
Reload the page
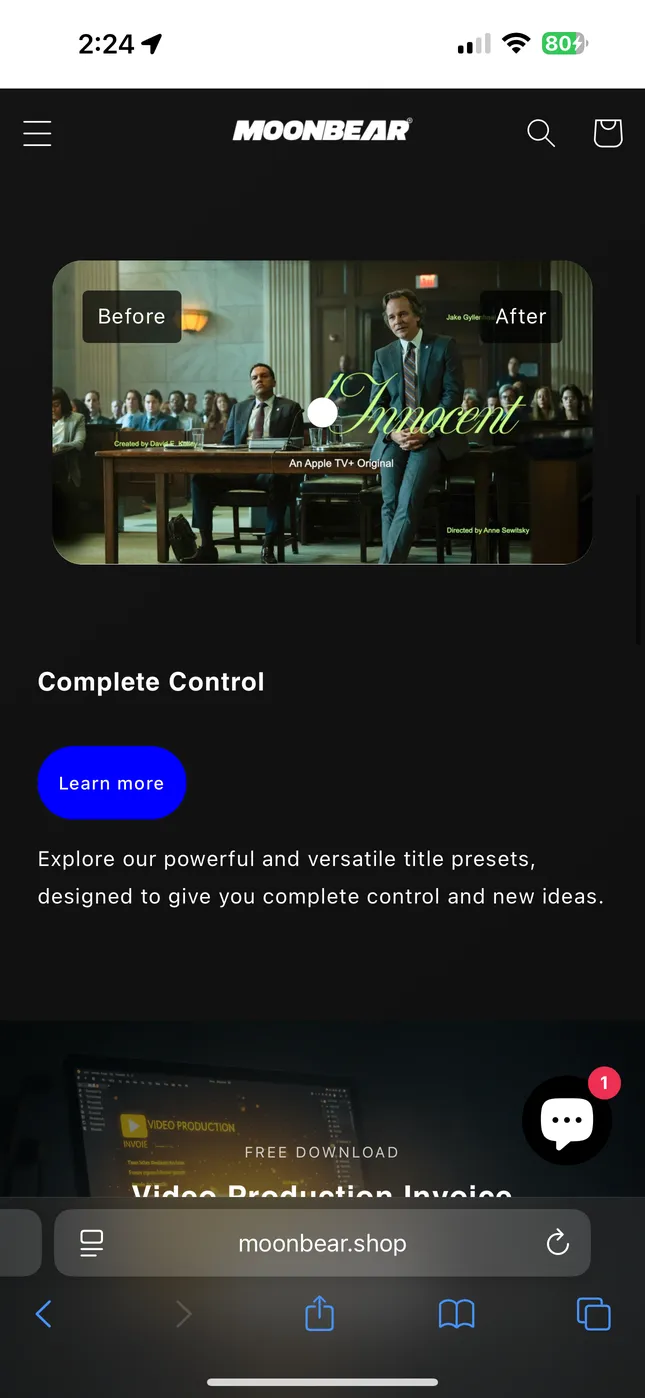(557, 1243)
